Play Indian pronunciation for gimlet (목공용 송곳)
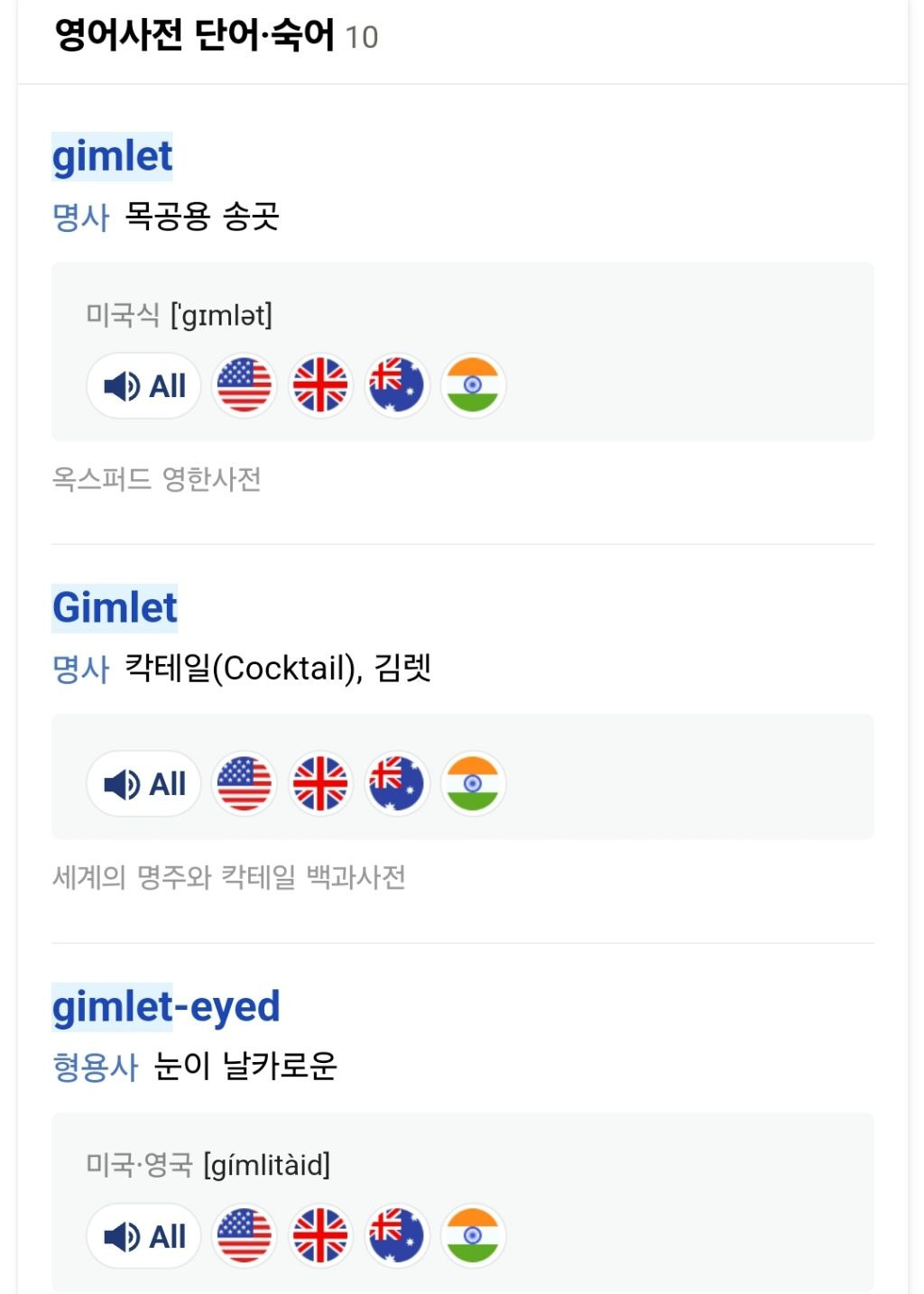This screenshot has width=924, height=1294. tap(473, 386)
